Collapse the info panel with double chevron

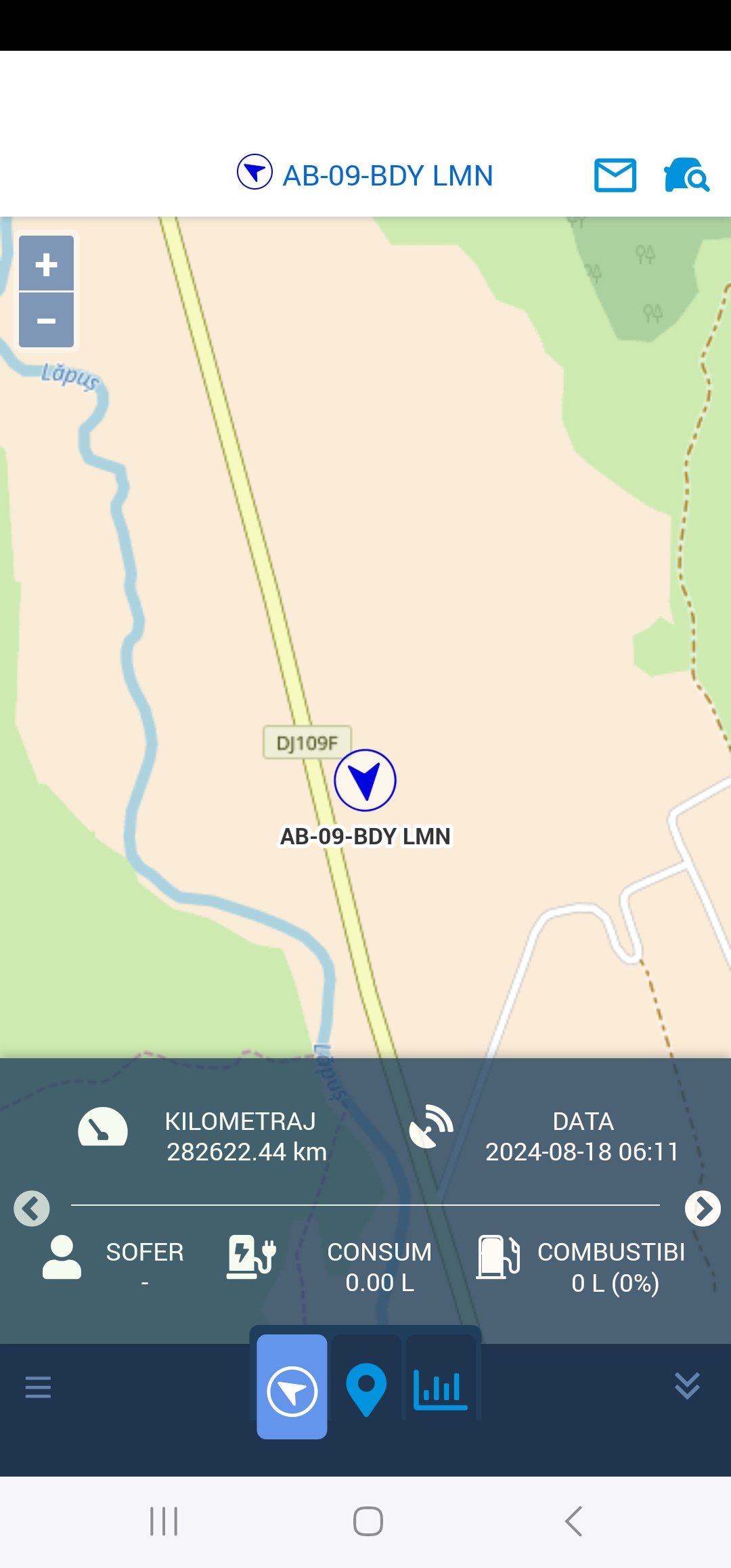687,1386
